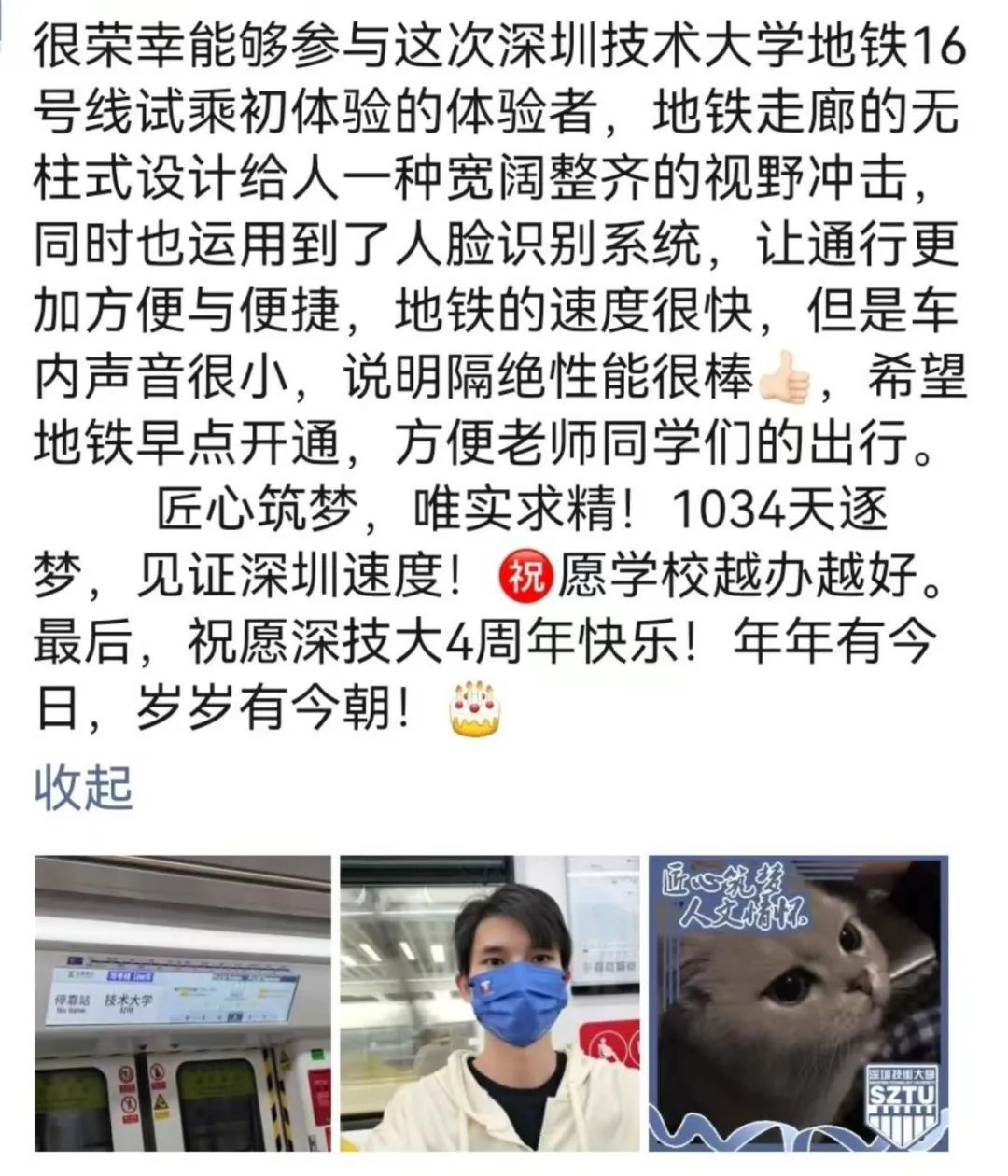Collapse the post text via 收起

[83, 787]
